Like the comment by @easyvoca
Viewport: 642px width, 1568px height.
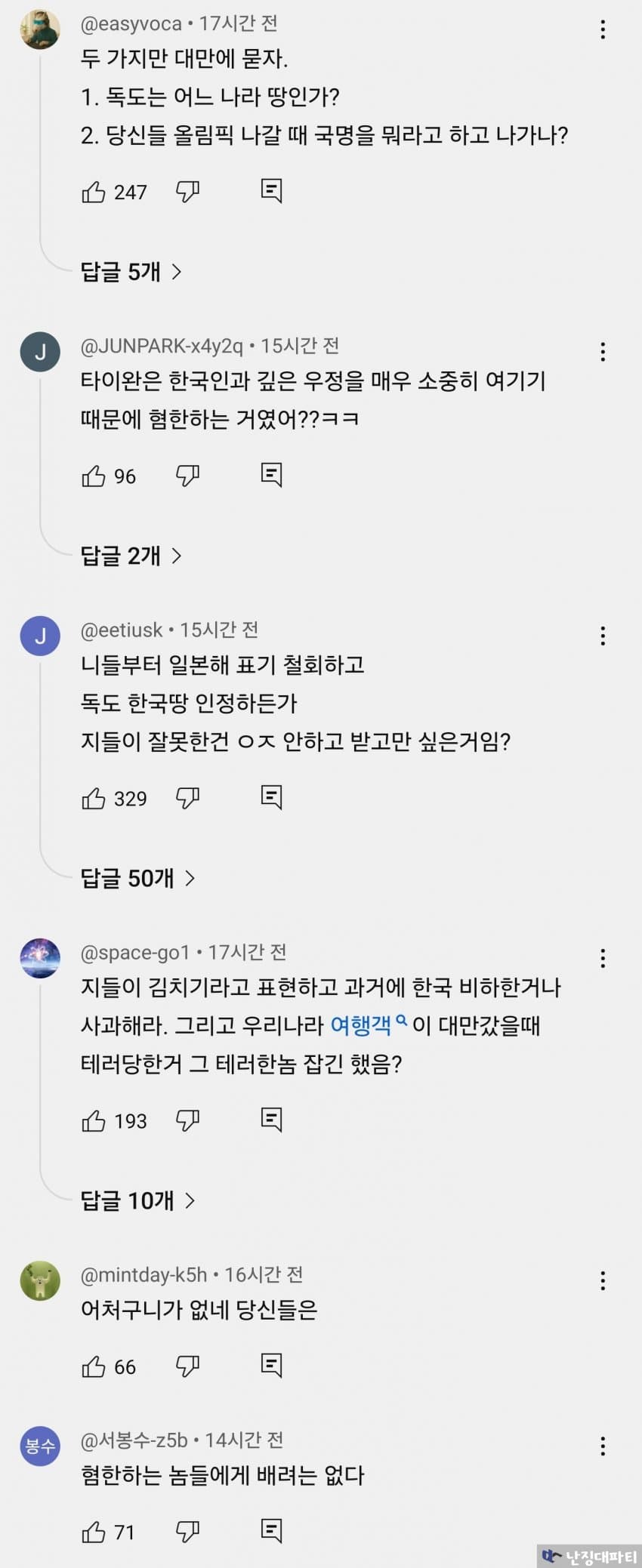tap(94, 192)
